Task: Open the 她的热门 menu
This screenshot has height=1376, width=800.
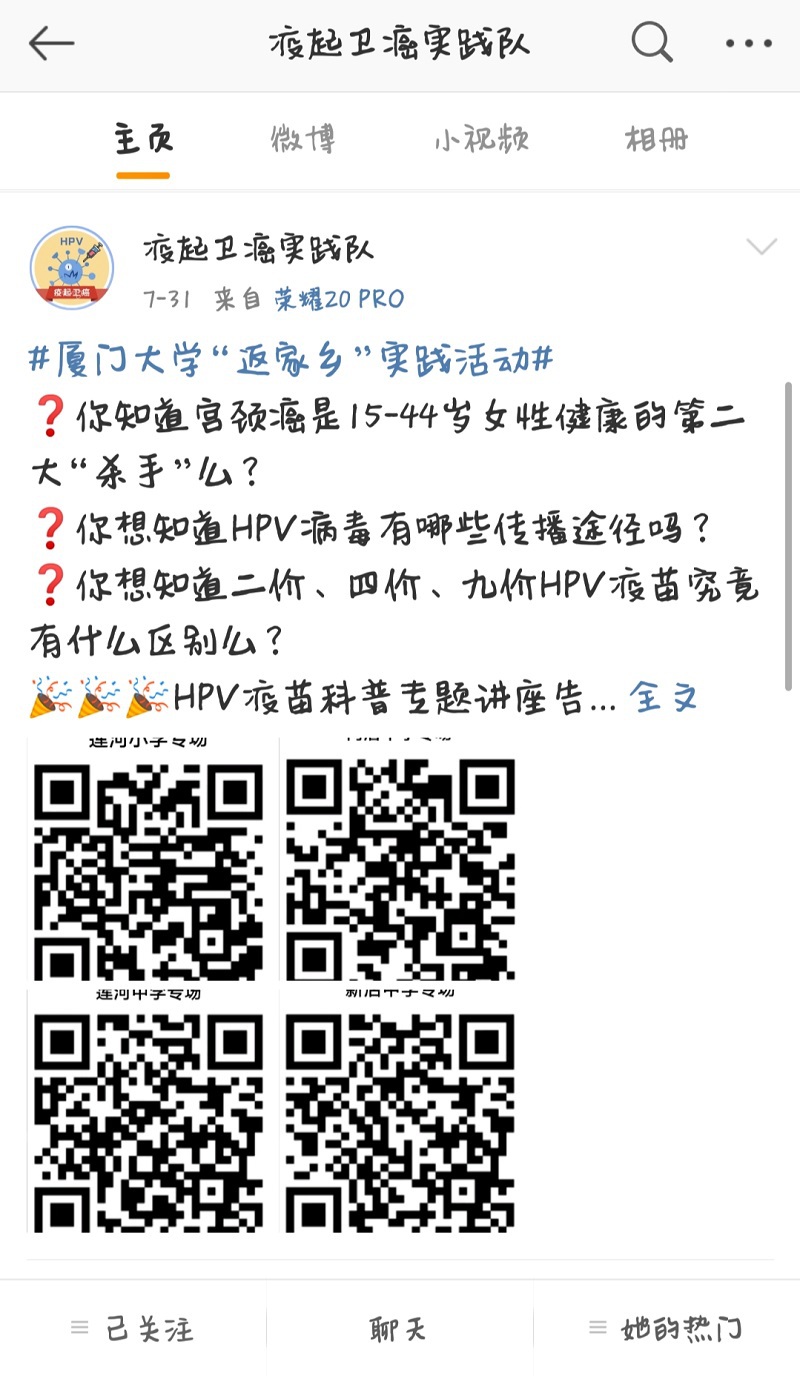Action: (x=666, y=1329)
